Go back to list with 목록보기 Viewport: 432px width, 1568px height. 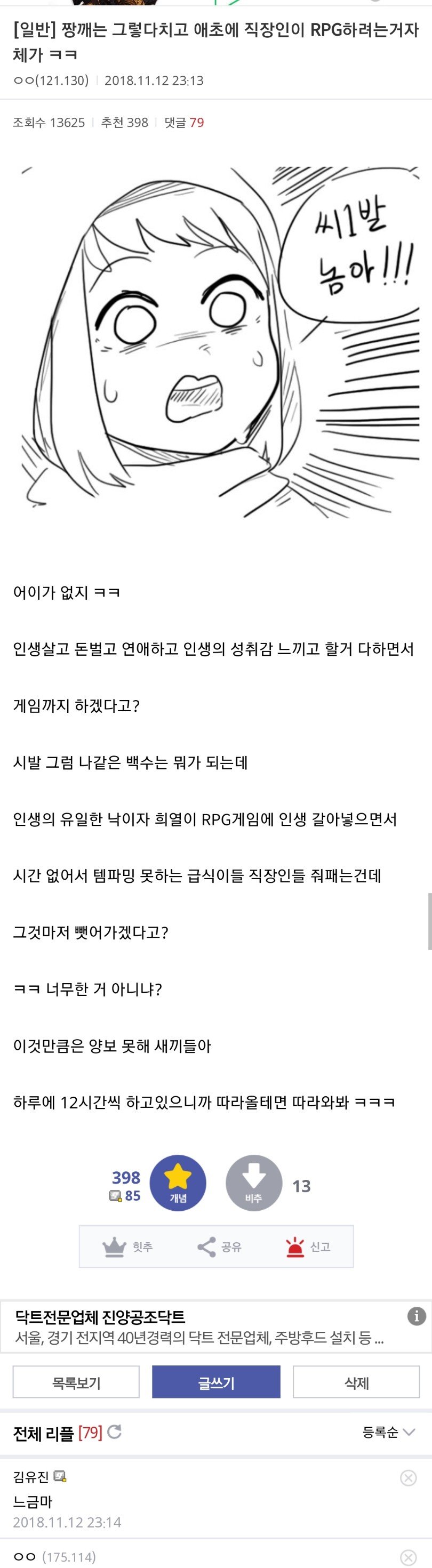pos(76,1382)
